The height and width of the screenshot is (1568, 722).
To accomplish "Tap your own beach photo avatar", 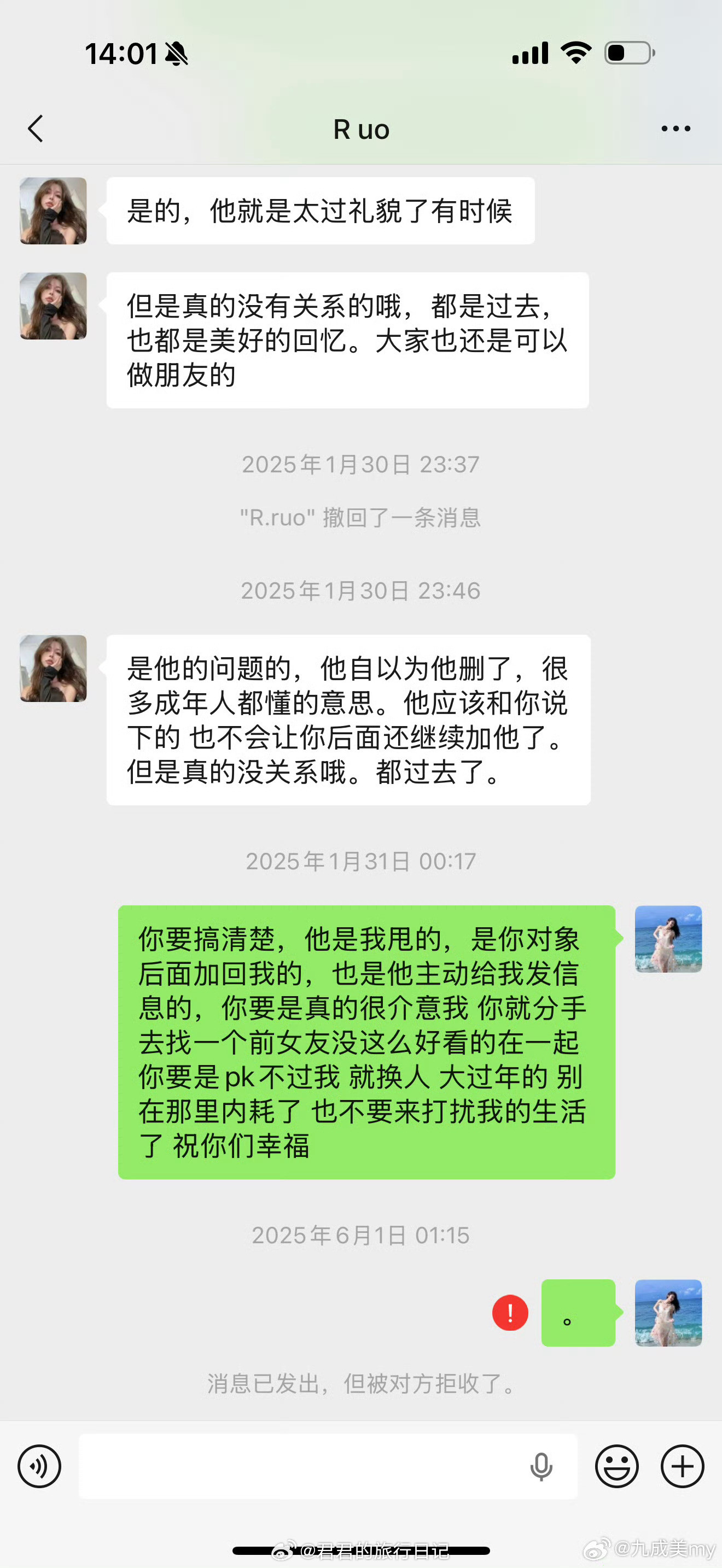I will tap(668, 939).
